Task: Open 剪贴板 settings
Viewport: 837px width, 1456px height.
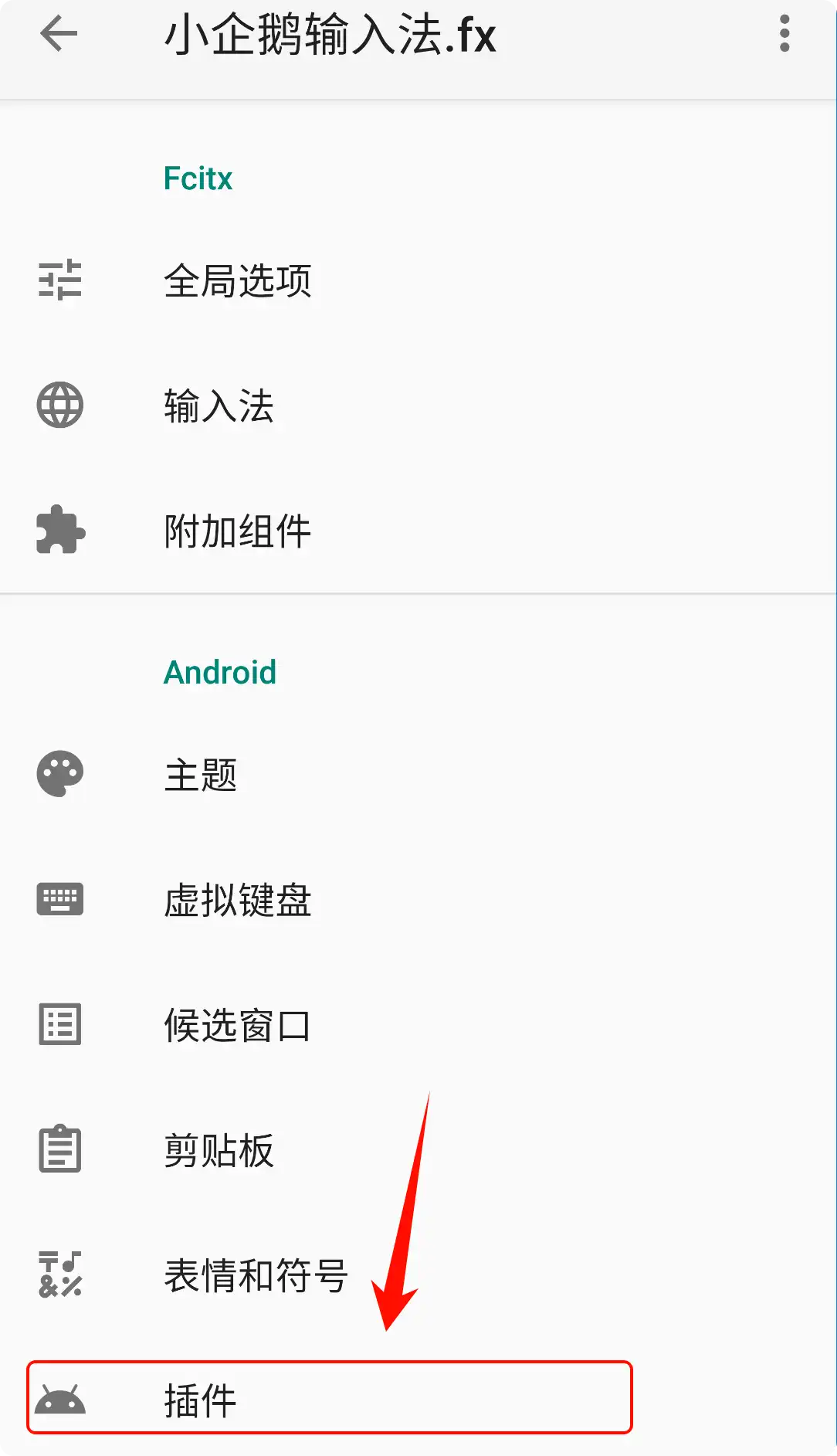Action: tap(219, 1150)
